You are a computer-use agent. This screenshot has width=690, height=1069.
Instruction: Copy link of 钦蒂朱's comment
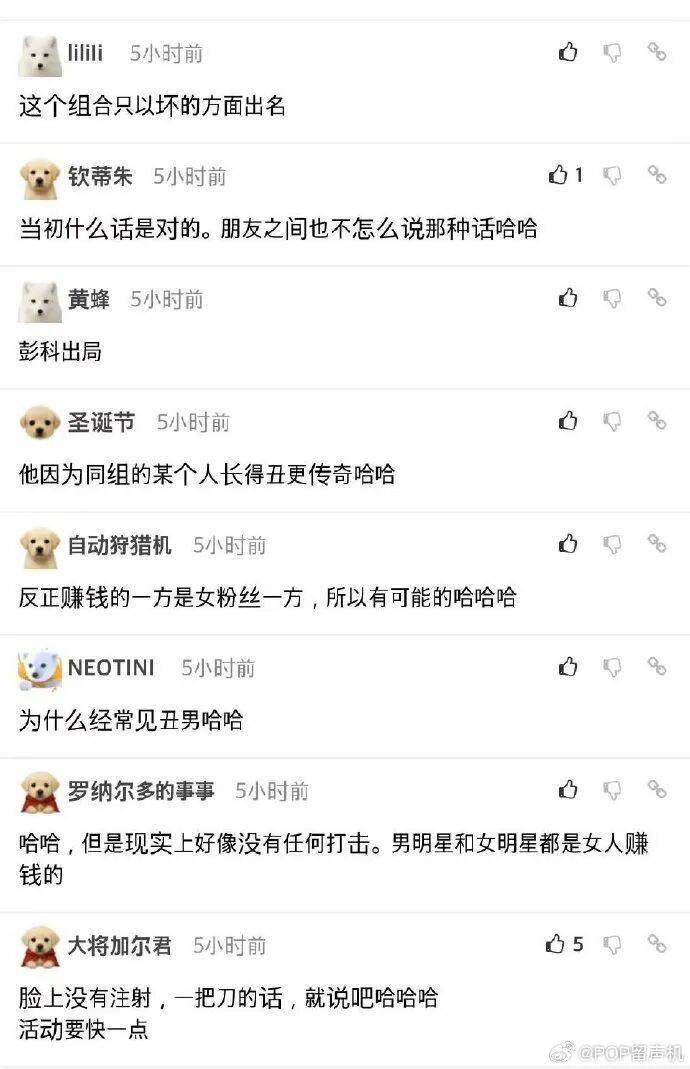coord(656,175)
